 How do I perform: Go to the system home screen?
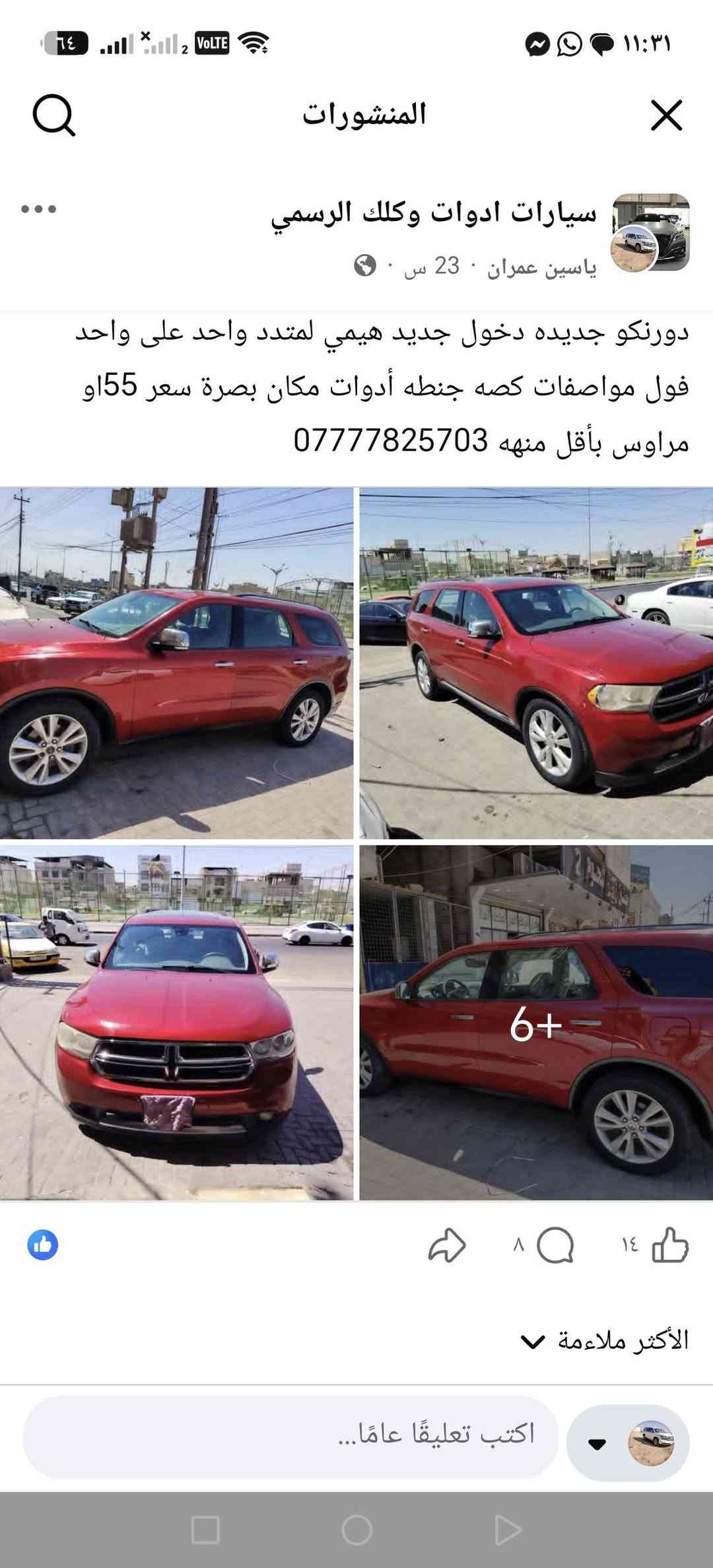pyautogui.click(x=356, y=1529)
